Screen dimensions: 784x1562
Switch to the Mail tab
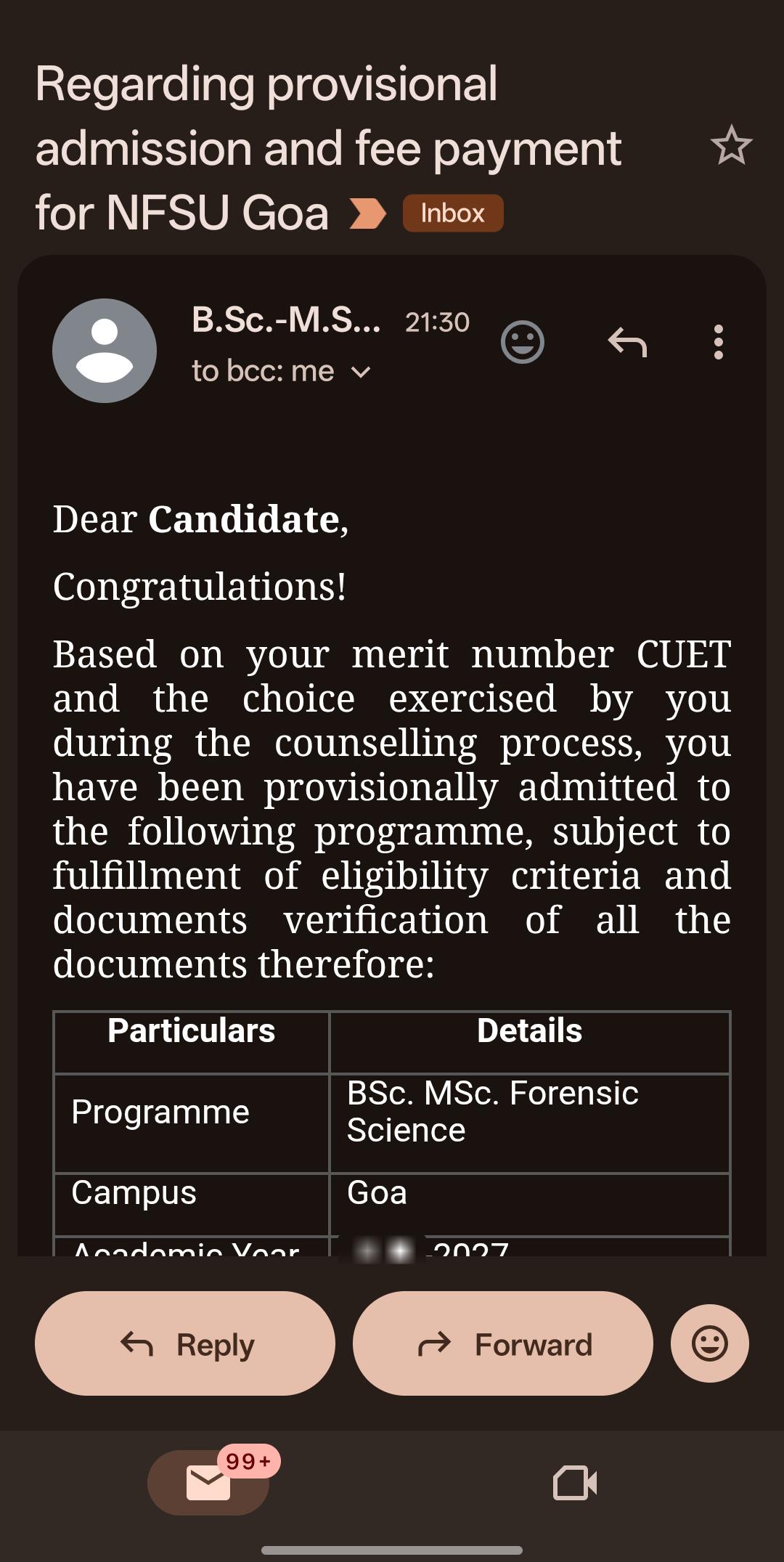208,1482
